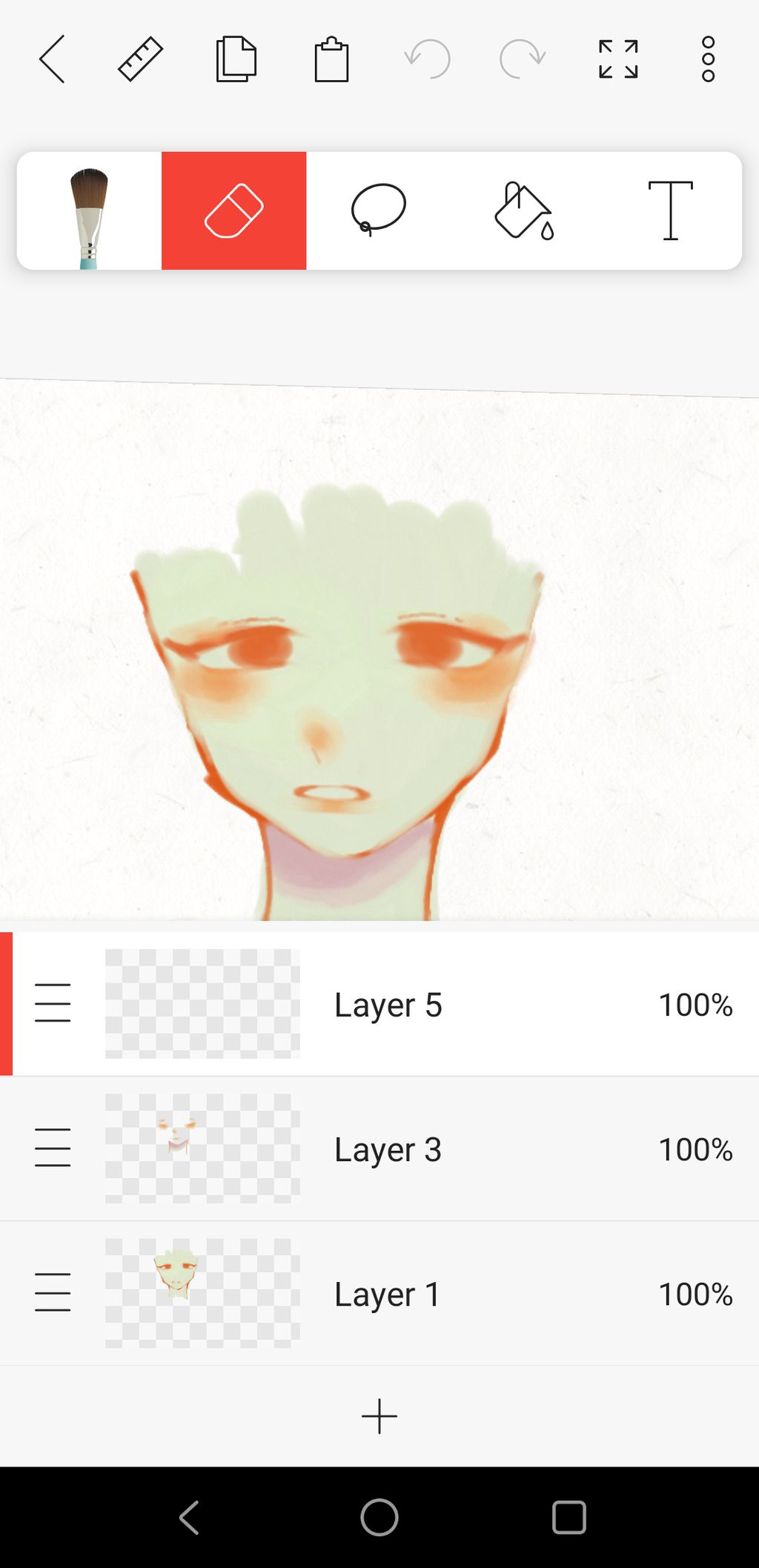The image size is (759, 1568).
Task: Add a new layer with the plus button
Action: 379,1416
